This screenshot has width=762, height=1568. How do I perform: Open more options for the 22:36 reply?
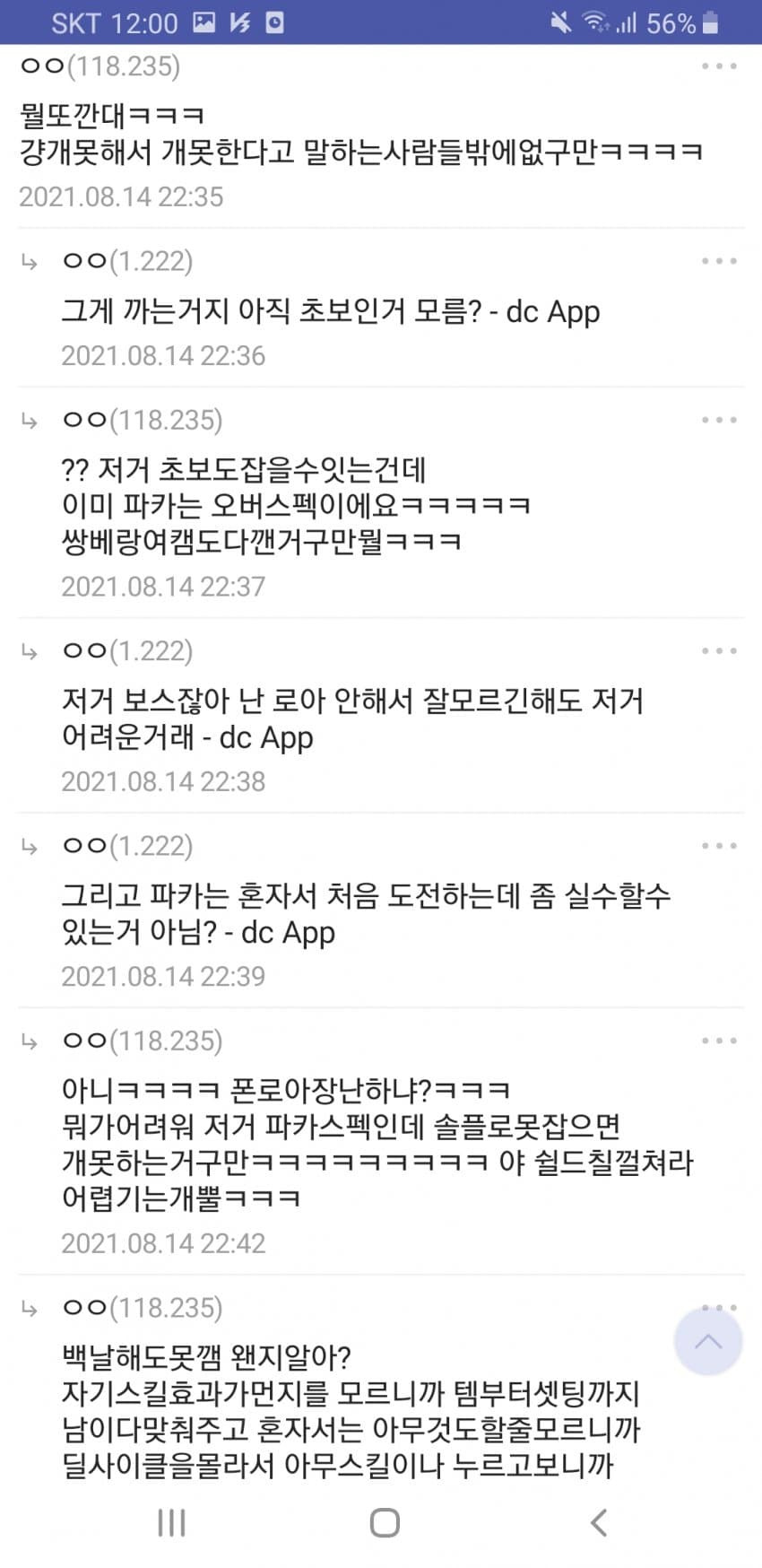[x=719, y=261]
